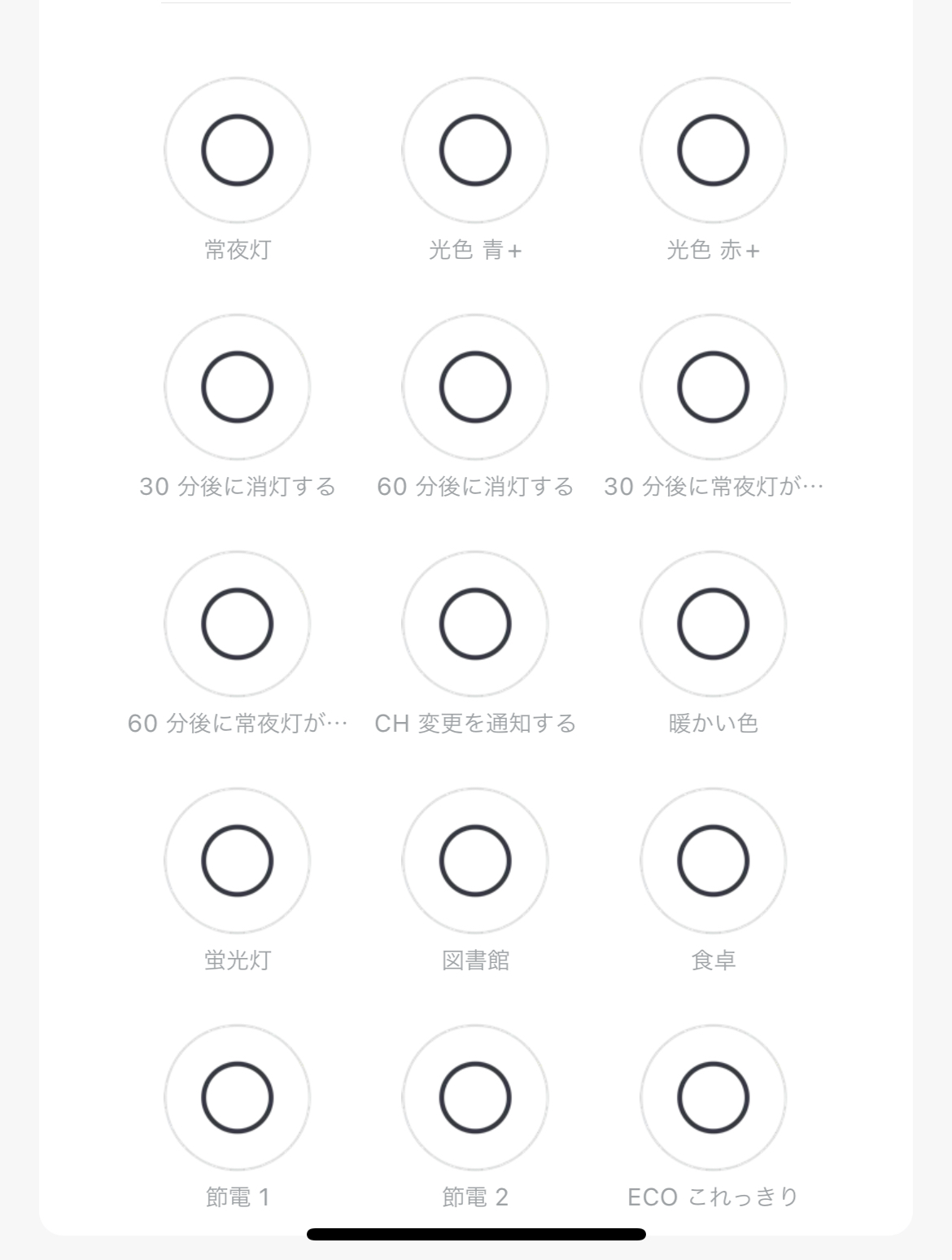The width and height of the screenshot is (952, 1260).
Task: Choose the 図書館 library mode button
Action: point(475,861)
